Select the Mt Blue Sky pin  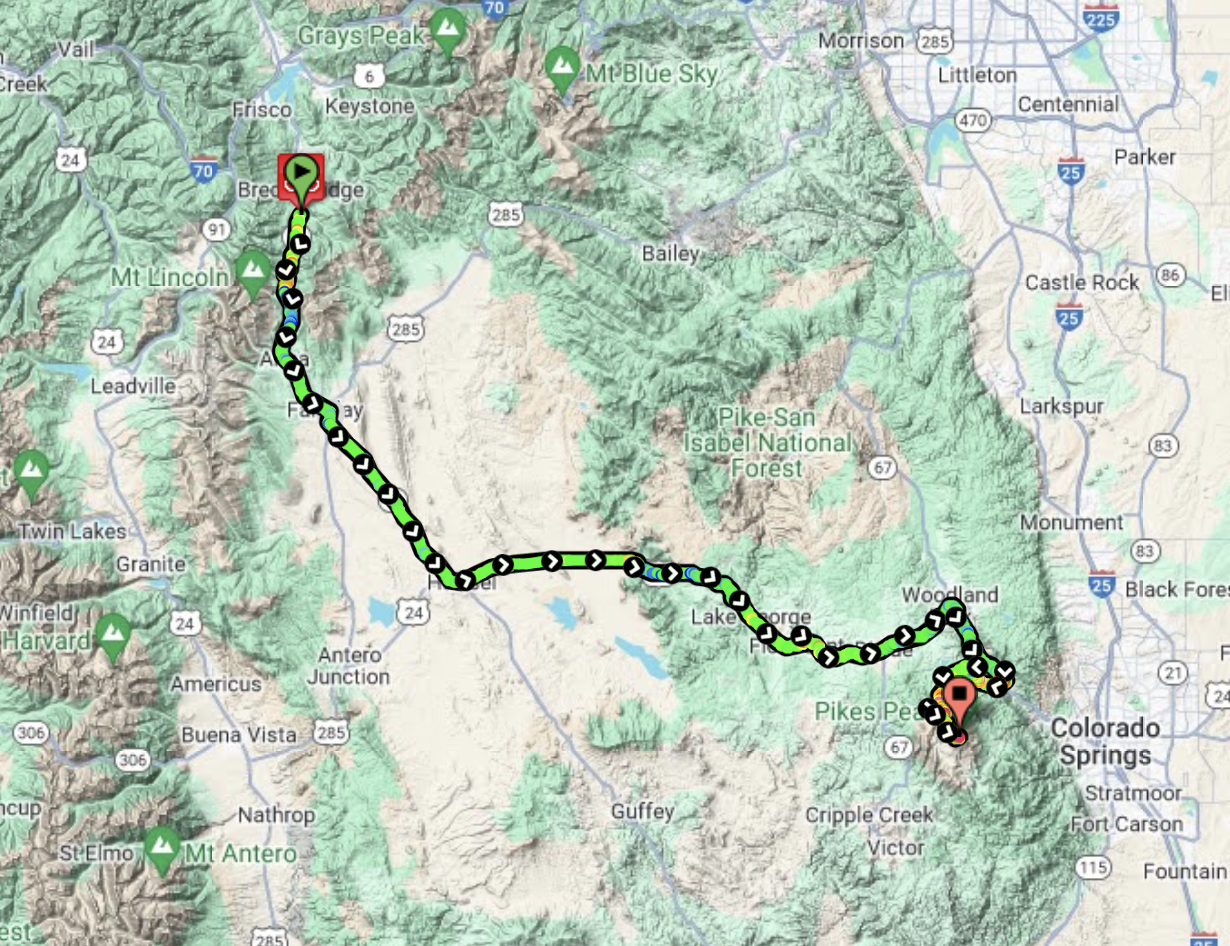click(562, 66)
